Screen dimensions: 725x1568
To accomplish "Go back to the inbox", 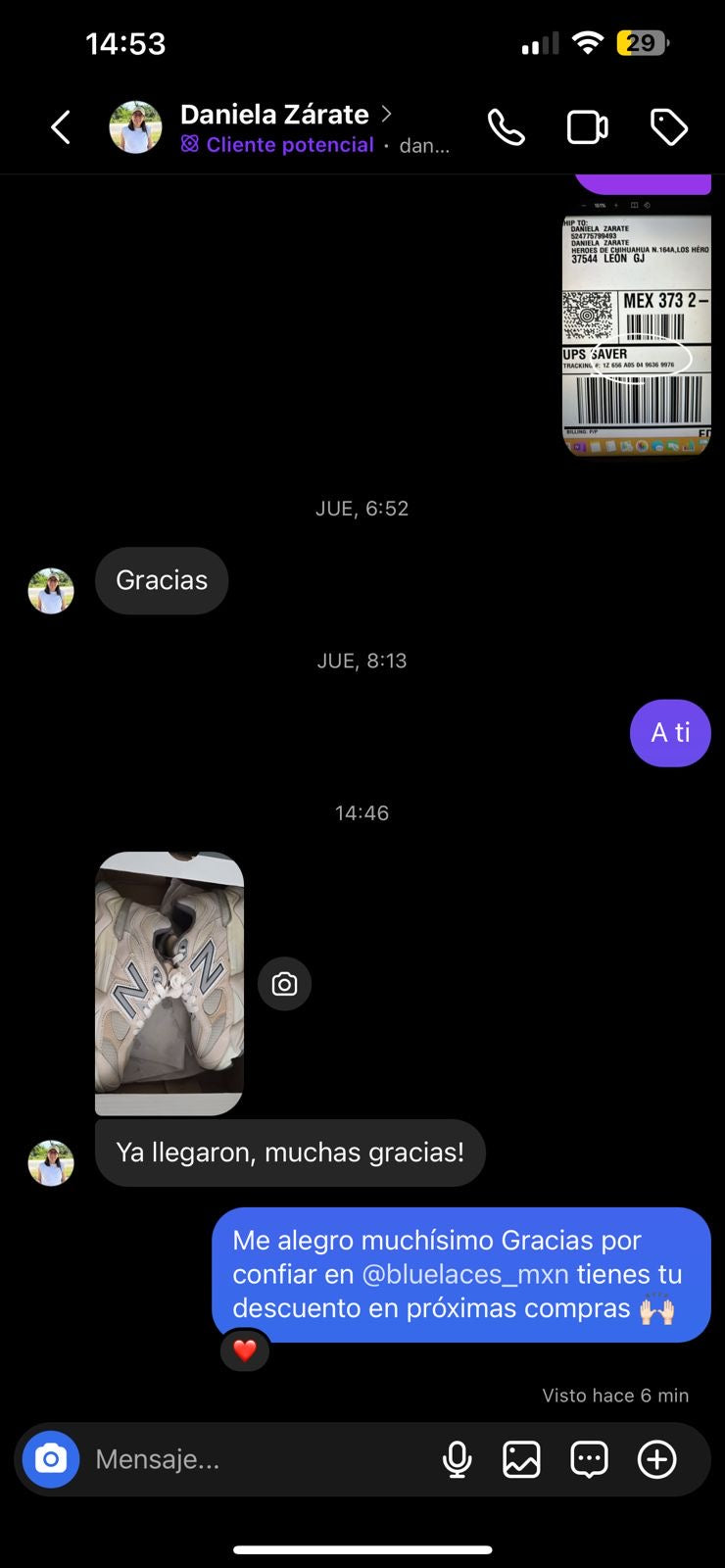I will [x=61, y=127].
